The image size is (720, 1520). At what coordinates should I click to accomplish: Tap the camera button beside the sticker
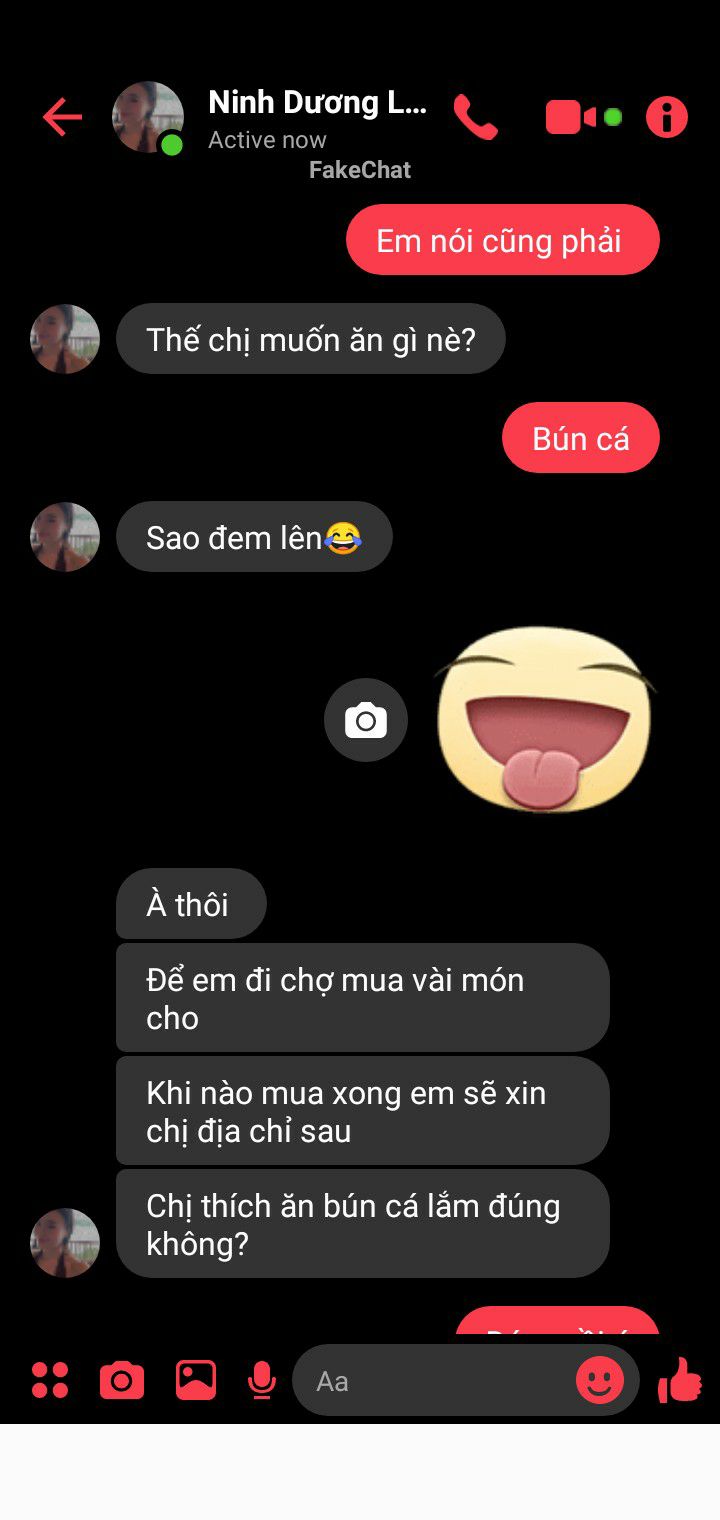pos(366,720)
